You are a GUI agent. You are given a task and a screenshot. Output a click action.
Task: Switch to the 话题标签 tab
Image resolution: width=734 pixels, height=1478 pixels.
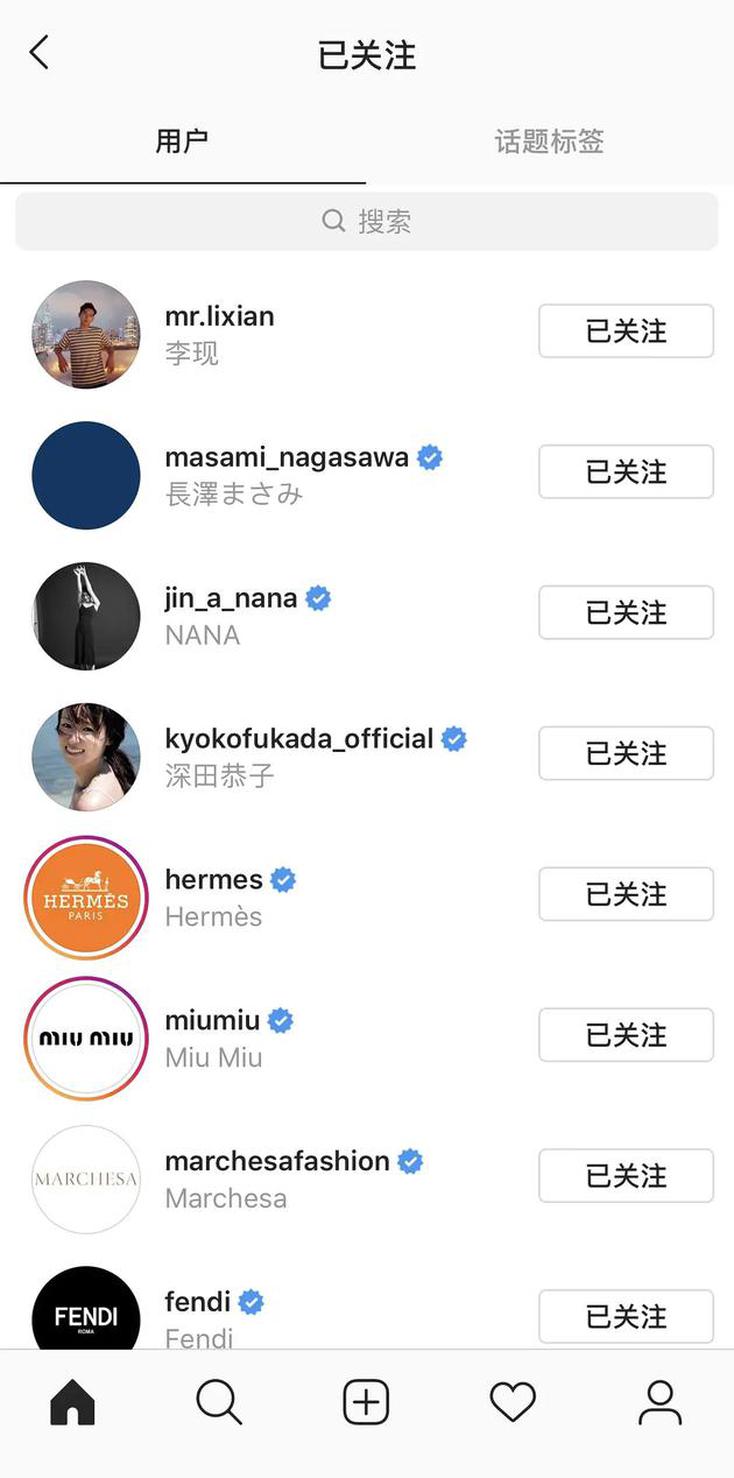[549, 141]
